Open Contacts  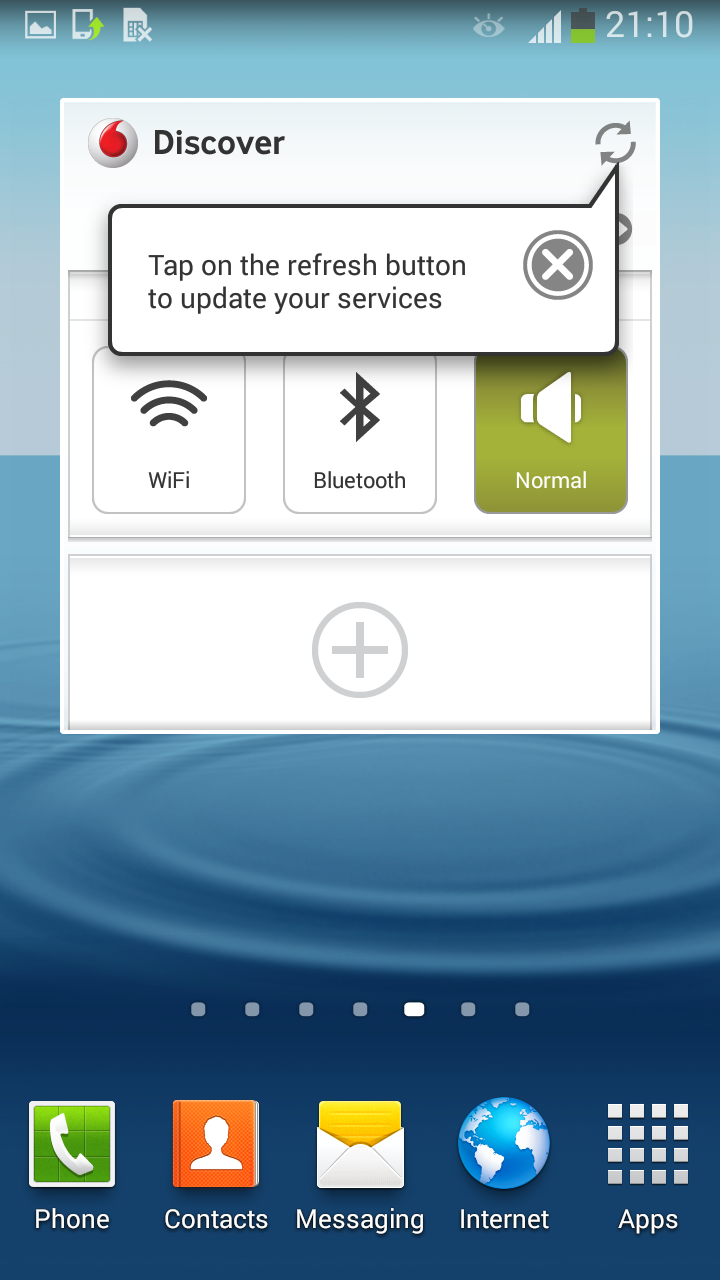(216, 1165)
